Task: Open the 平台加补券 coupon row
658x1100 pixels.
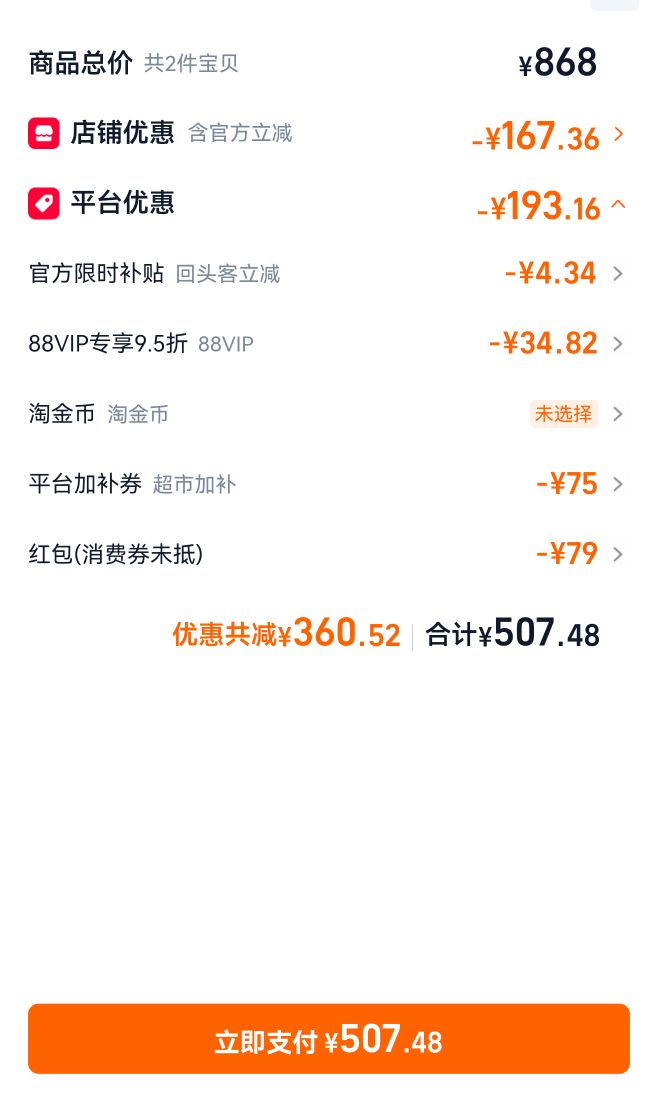Action: pos(328,484)
